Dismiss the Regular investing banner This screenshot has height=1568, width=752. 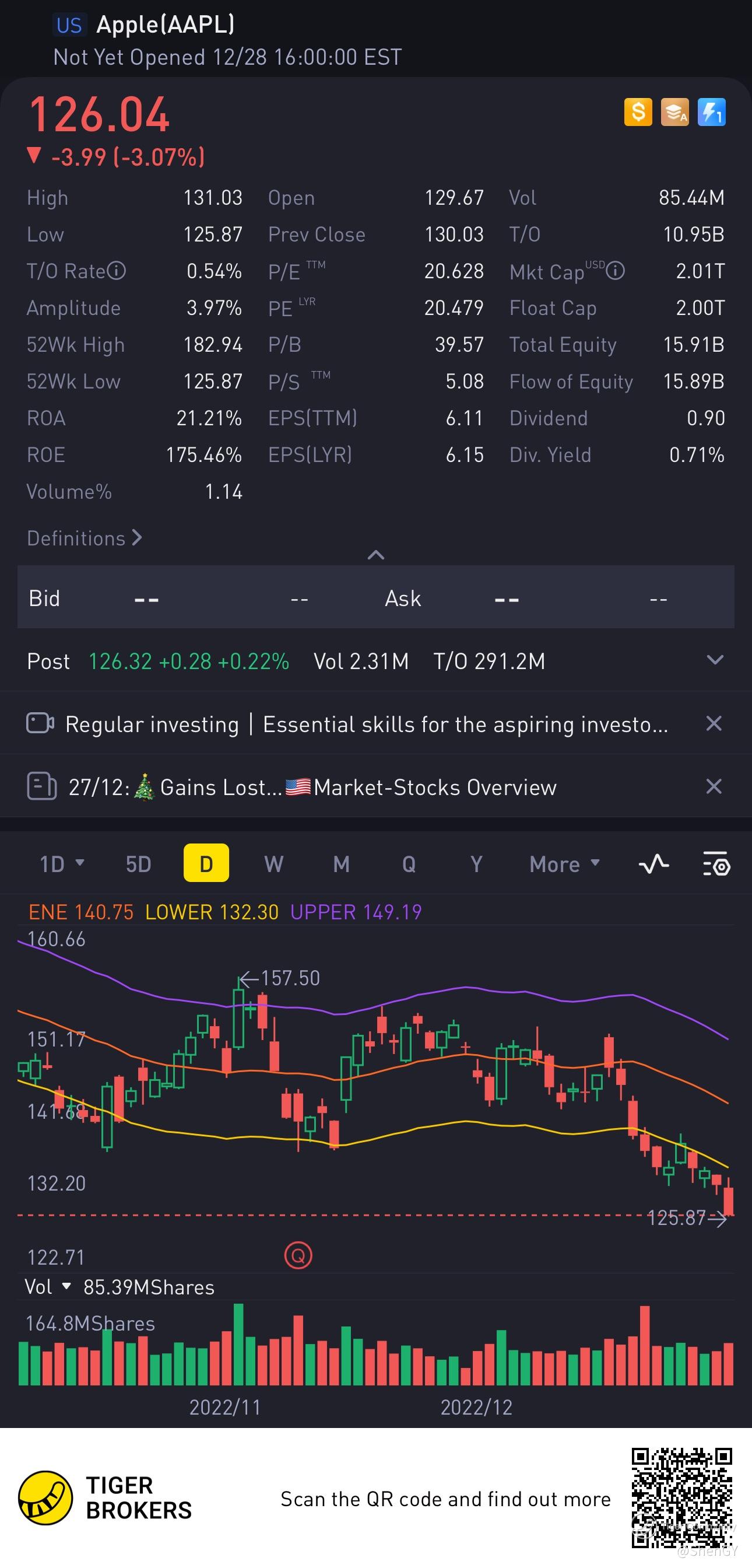pos(714,724)
